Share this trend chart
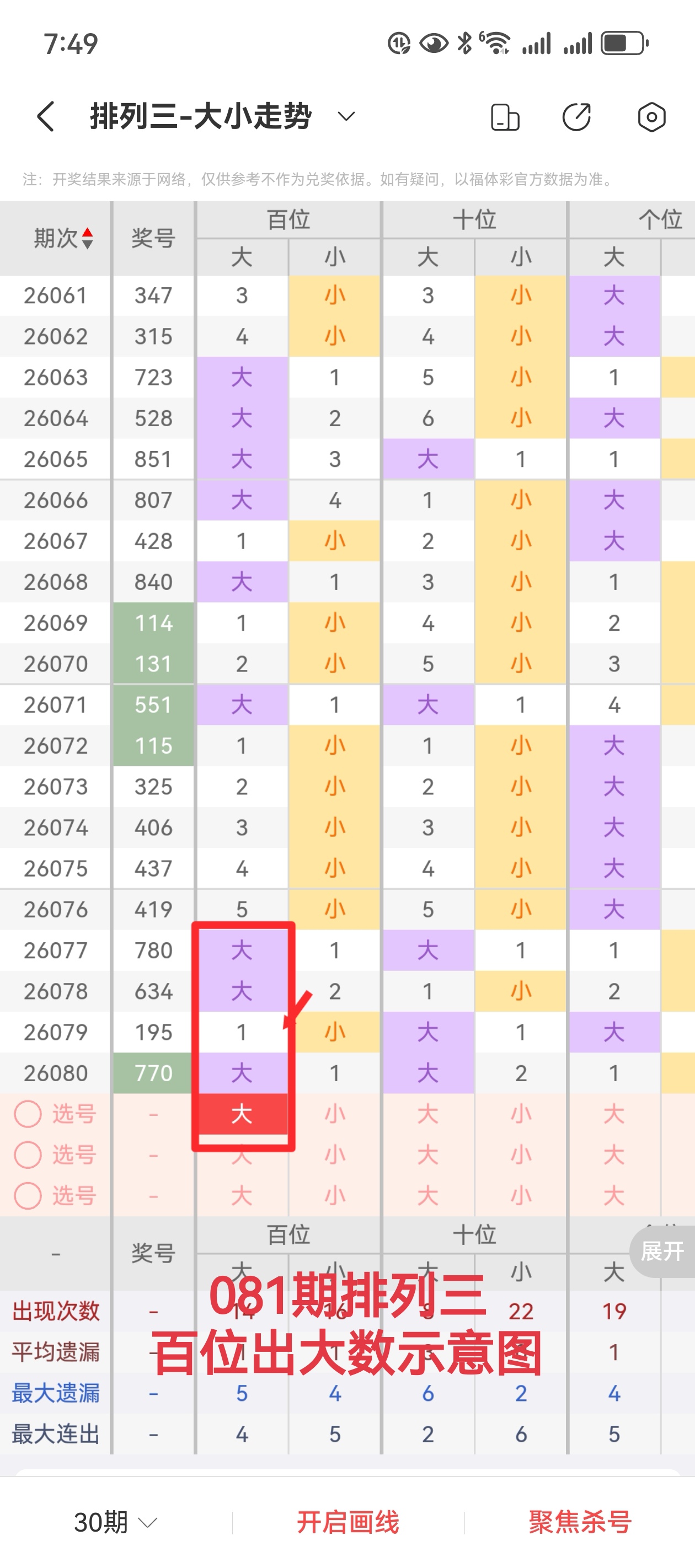 (576, 117)
